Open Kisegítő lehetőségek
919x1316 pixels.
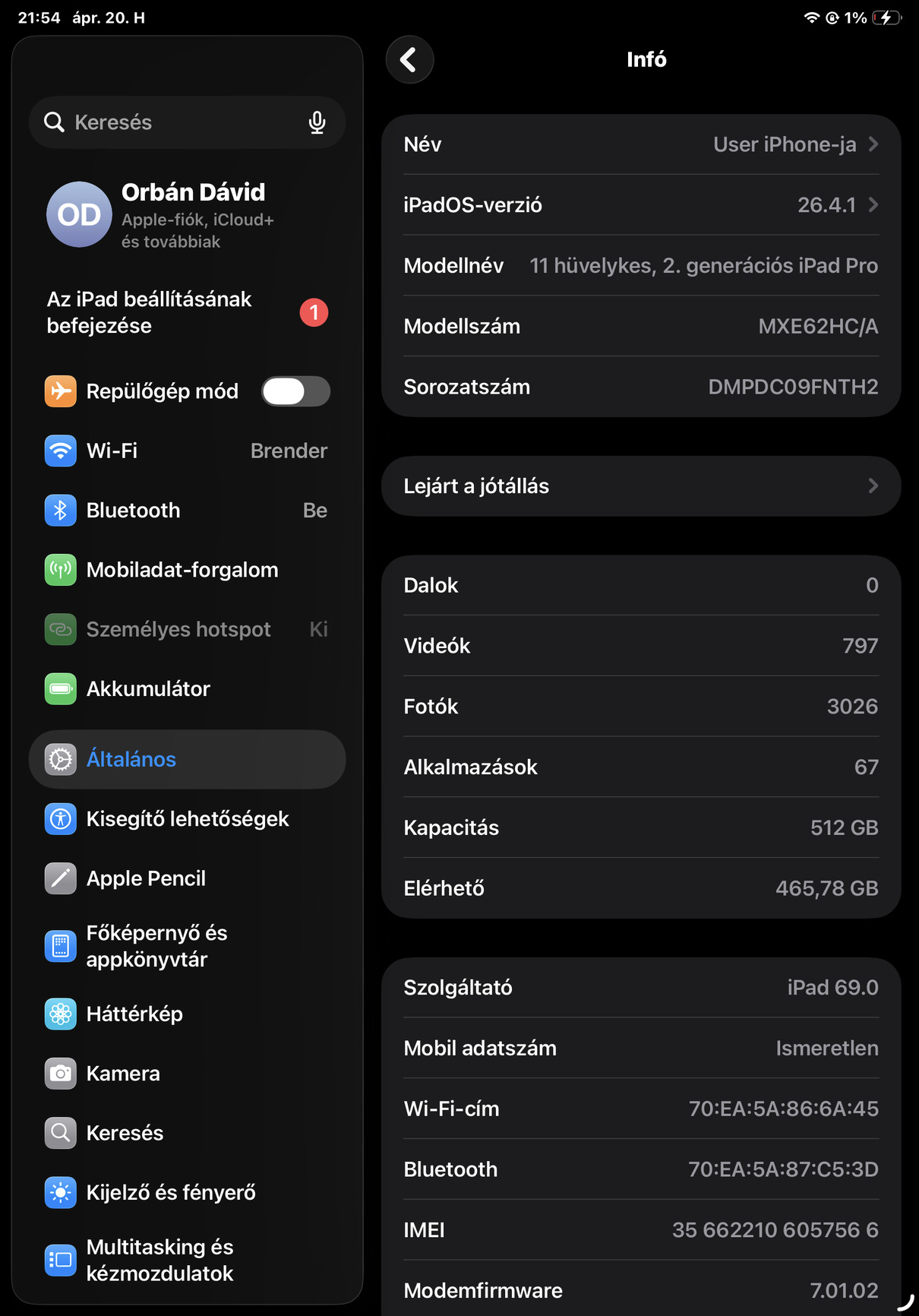[186, 819]
